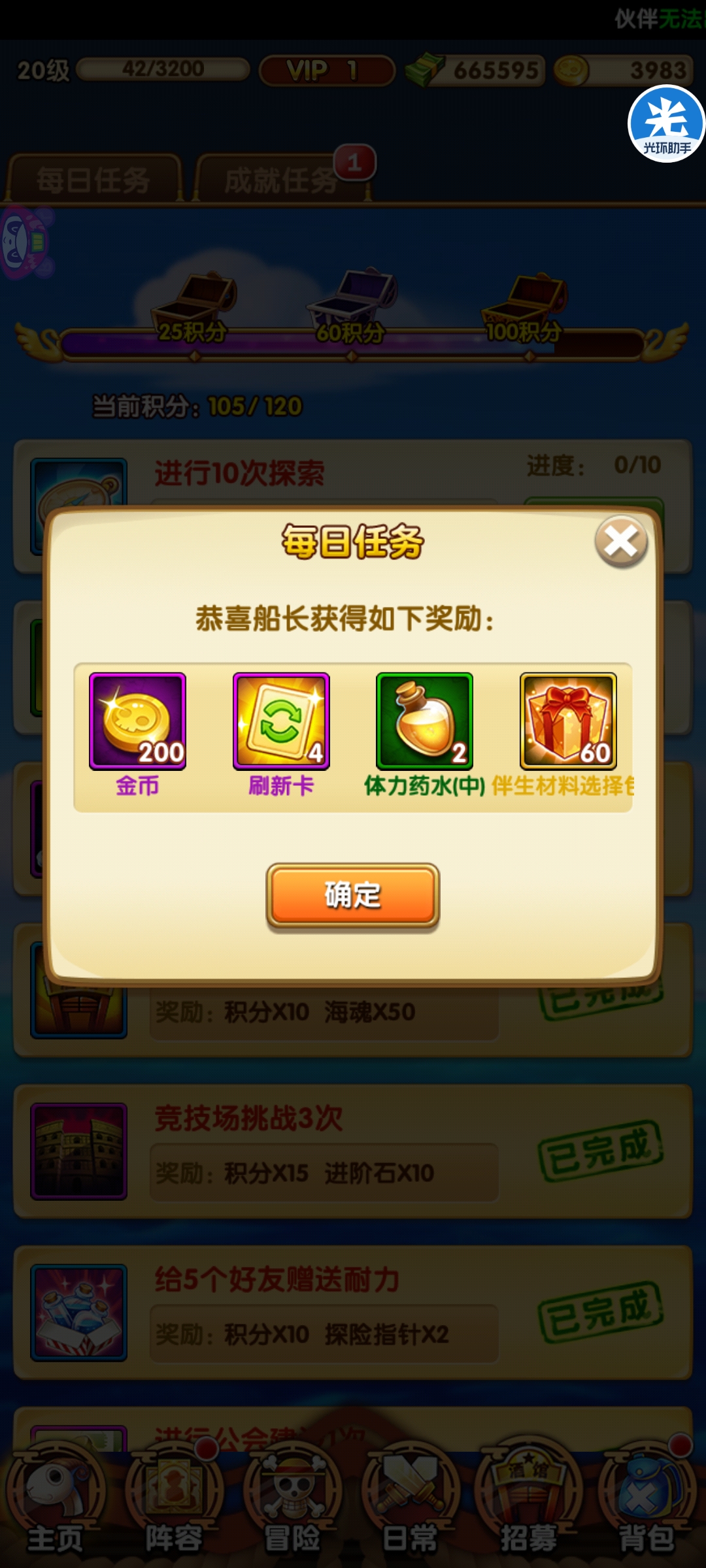Open the 光环助手 floating assistant
This screenshot has height=1568, width=706.
(x=666, y=124)
